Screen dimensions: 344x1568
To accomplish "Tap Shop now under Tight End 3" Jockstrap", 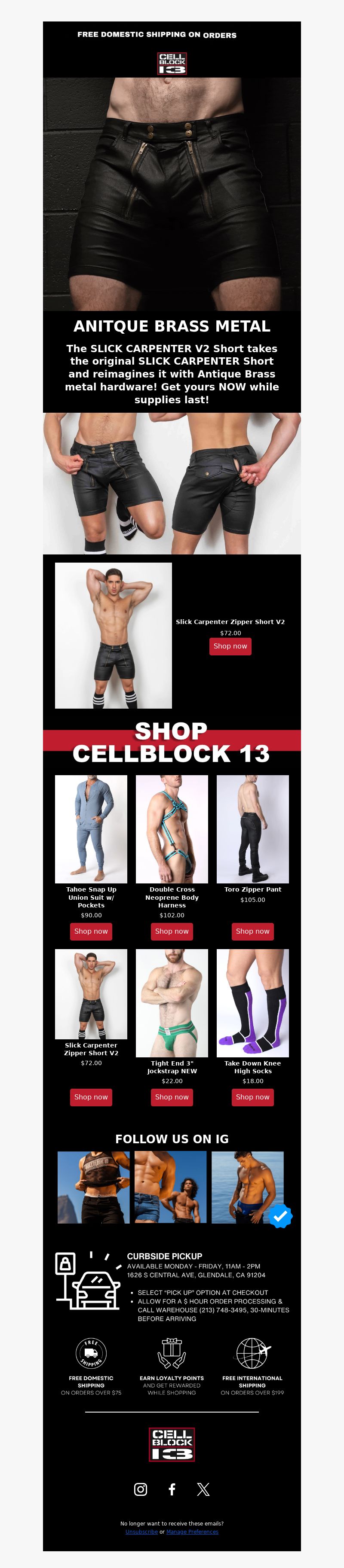I will 172,1097.
